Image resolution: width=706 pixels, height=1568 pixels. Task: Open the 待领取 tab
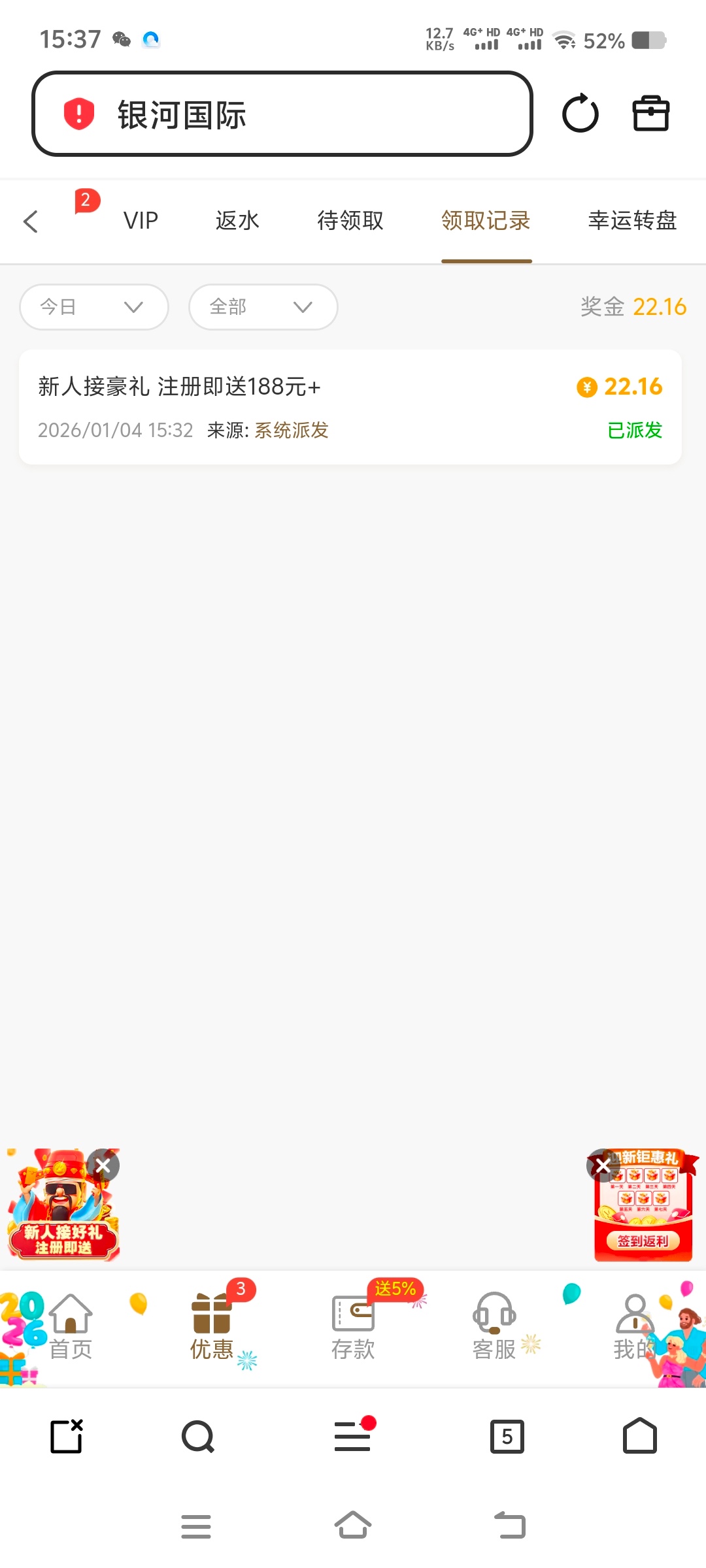pyautogui.click(x=350, y=221)
